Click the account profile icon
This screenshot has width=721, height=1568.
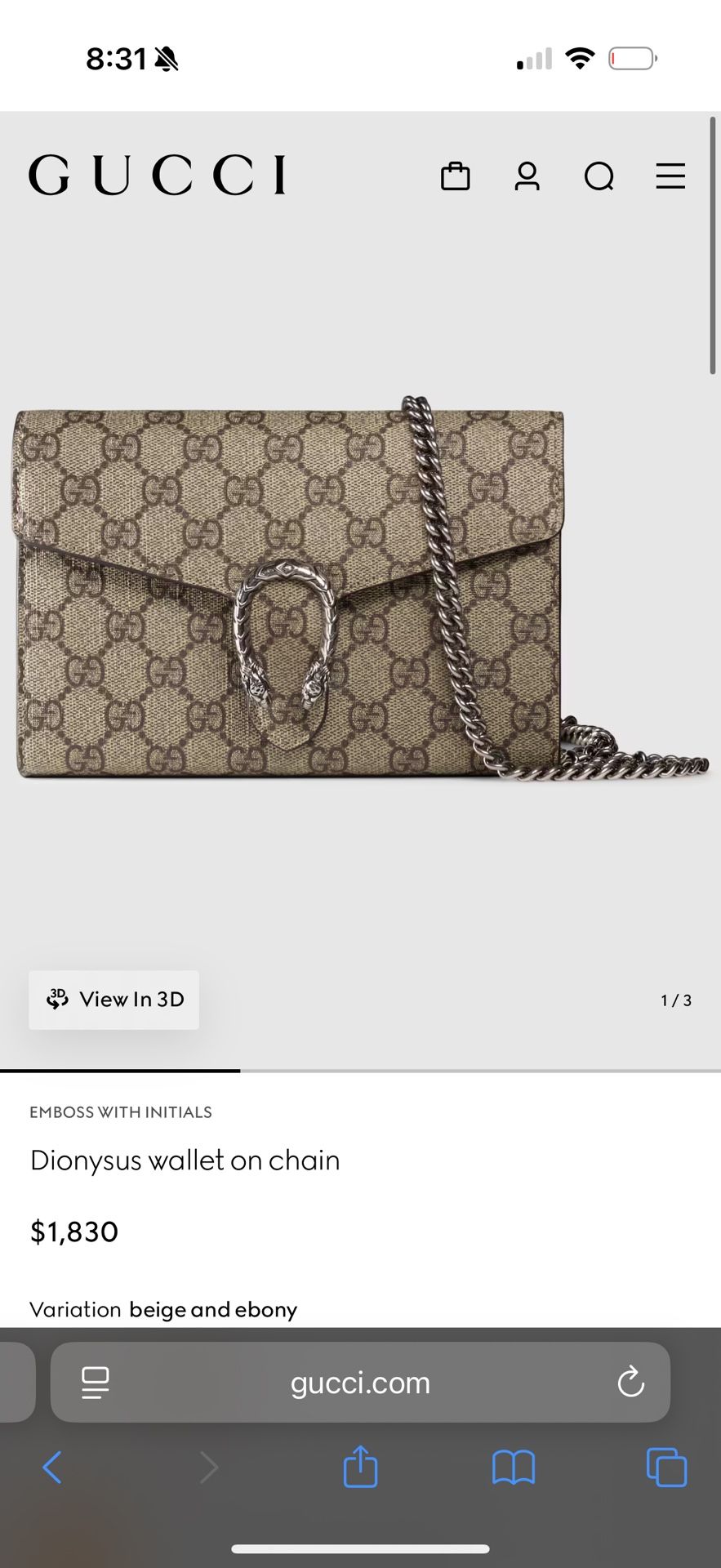(527, 176)
